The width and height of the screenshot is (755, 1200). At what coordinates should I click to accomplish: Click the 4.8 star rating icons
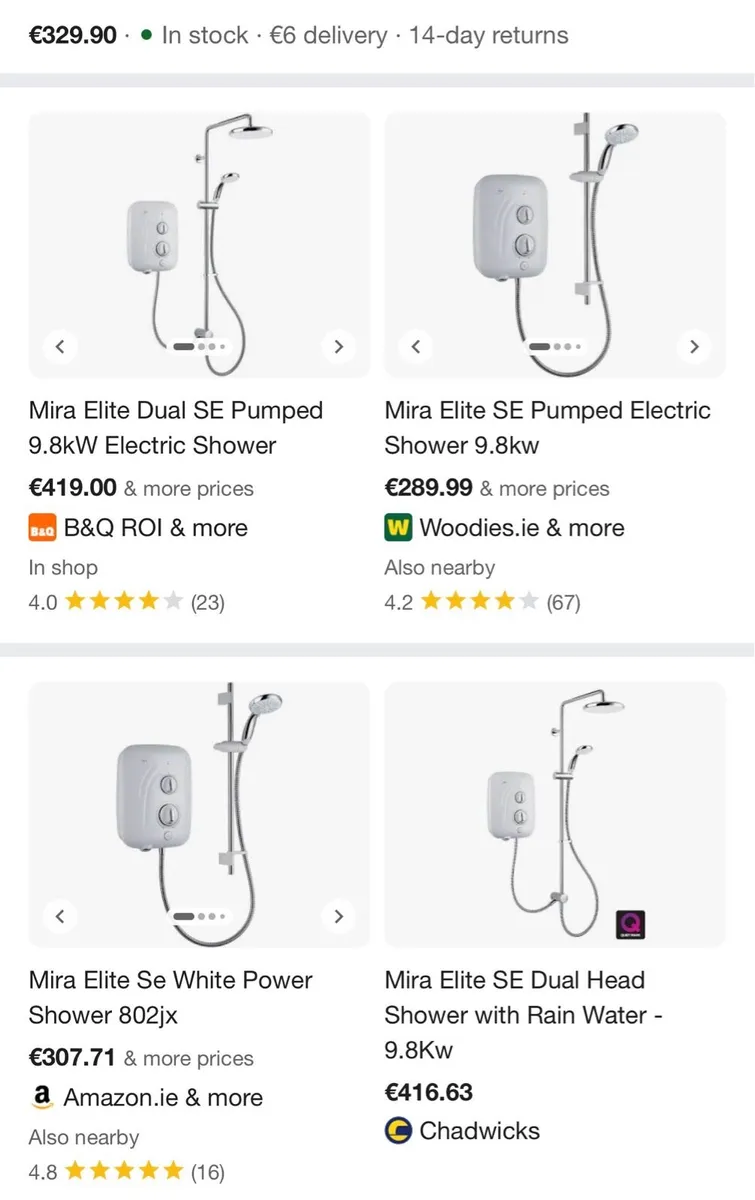tap(122, 1171)
